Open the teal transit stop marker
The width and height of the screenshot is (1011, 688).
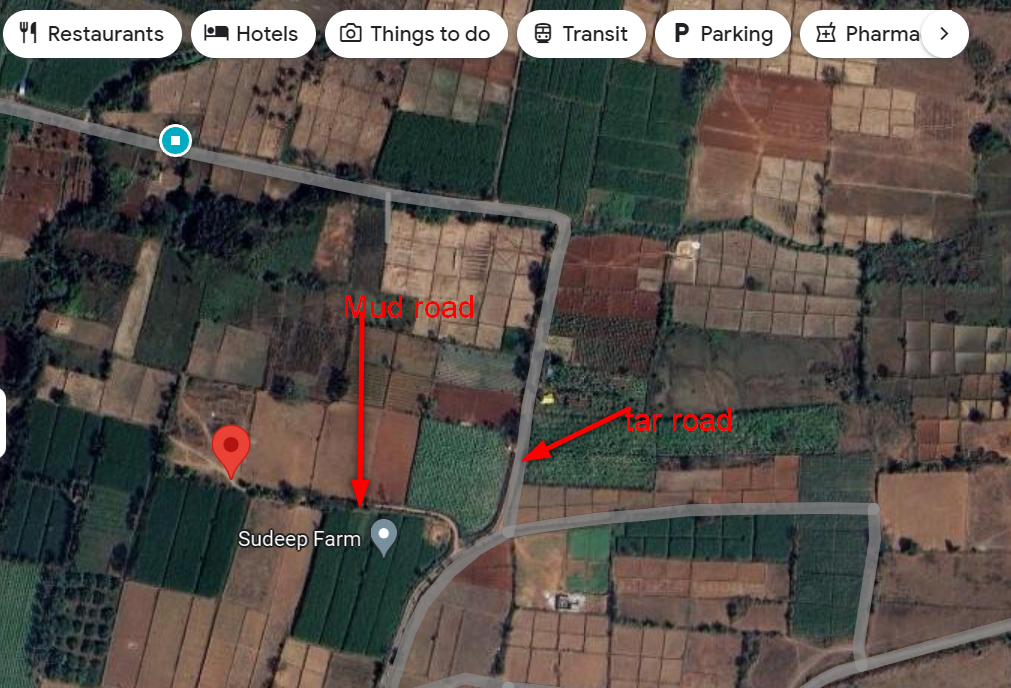(x=175, y=140)
